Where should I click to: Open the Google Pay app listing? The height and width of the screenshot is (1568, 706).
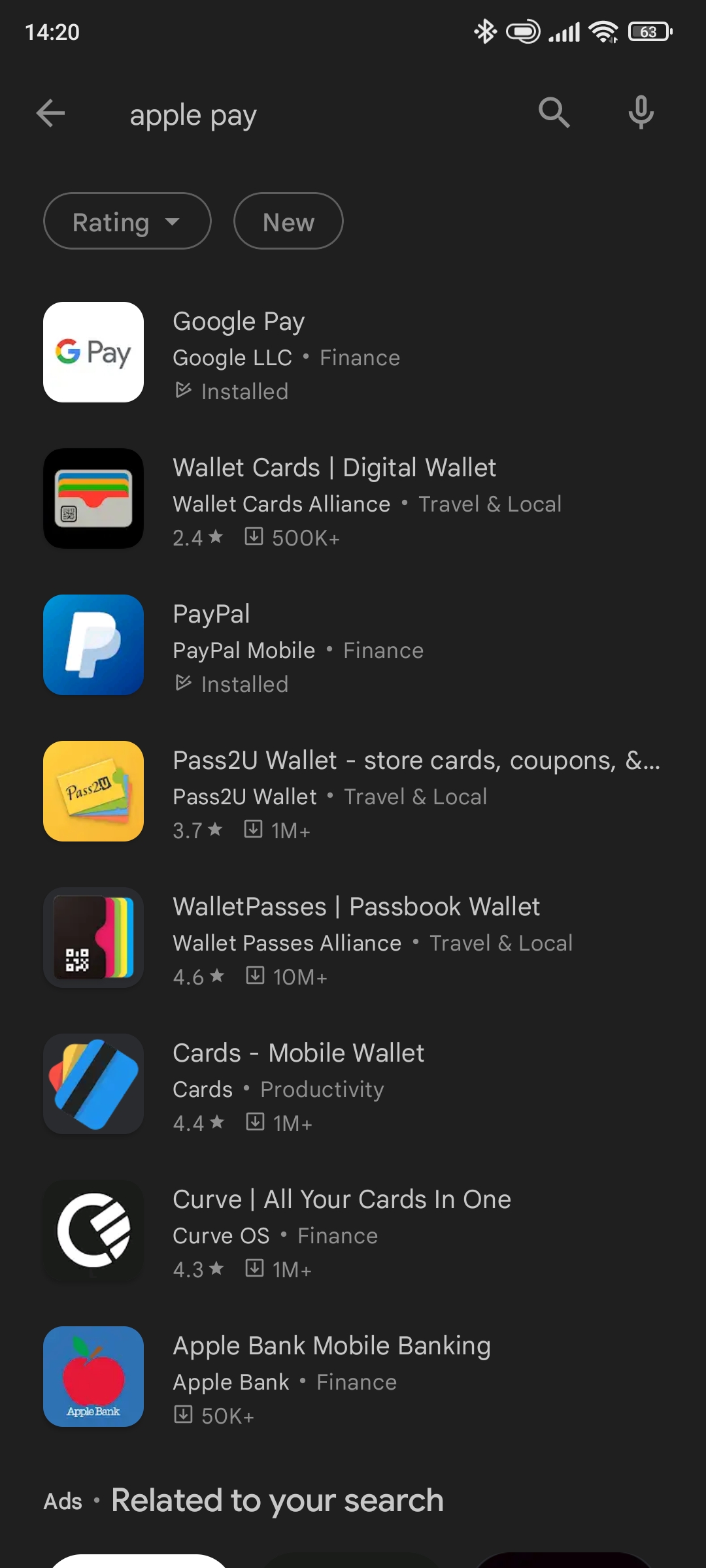pos(353,353)
